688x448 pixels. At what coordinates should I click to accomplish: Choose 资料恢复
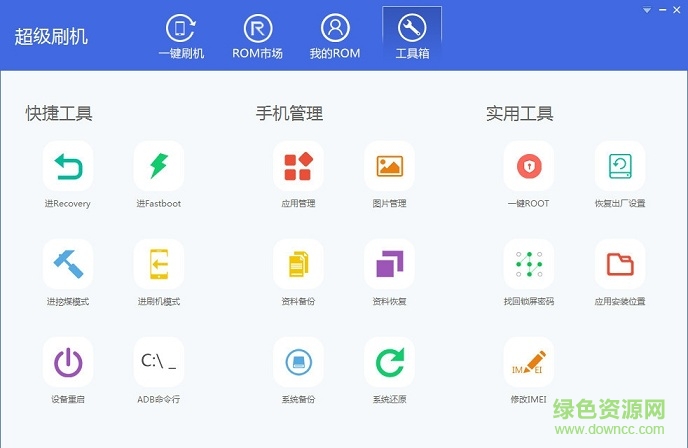pyautogui.click(x=389, y=265)
